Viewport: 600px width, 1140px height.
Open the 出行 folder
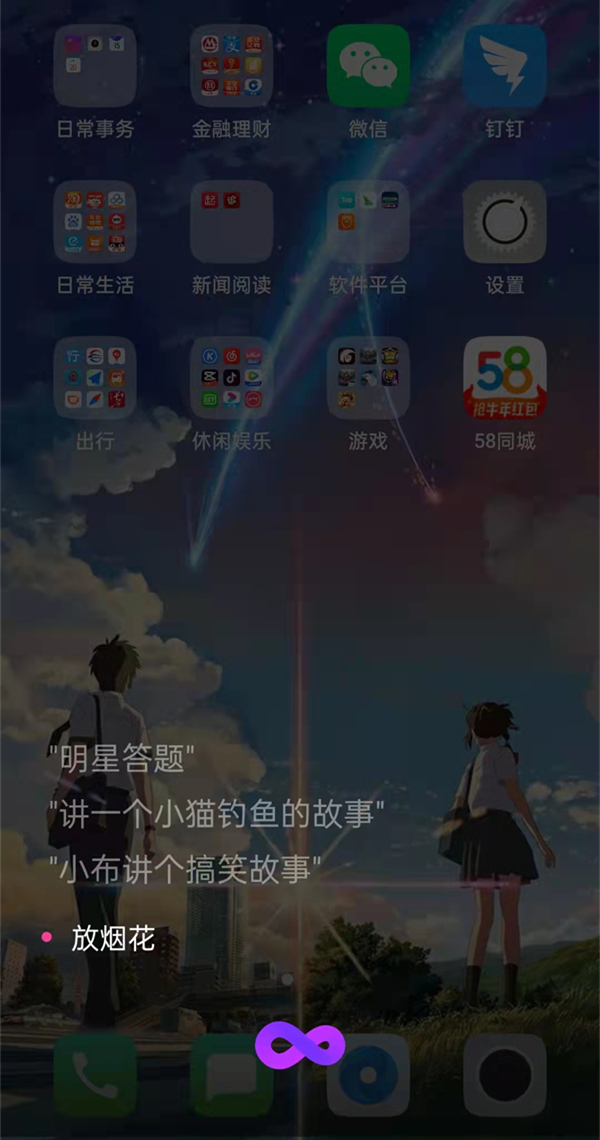point(95,378)
